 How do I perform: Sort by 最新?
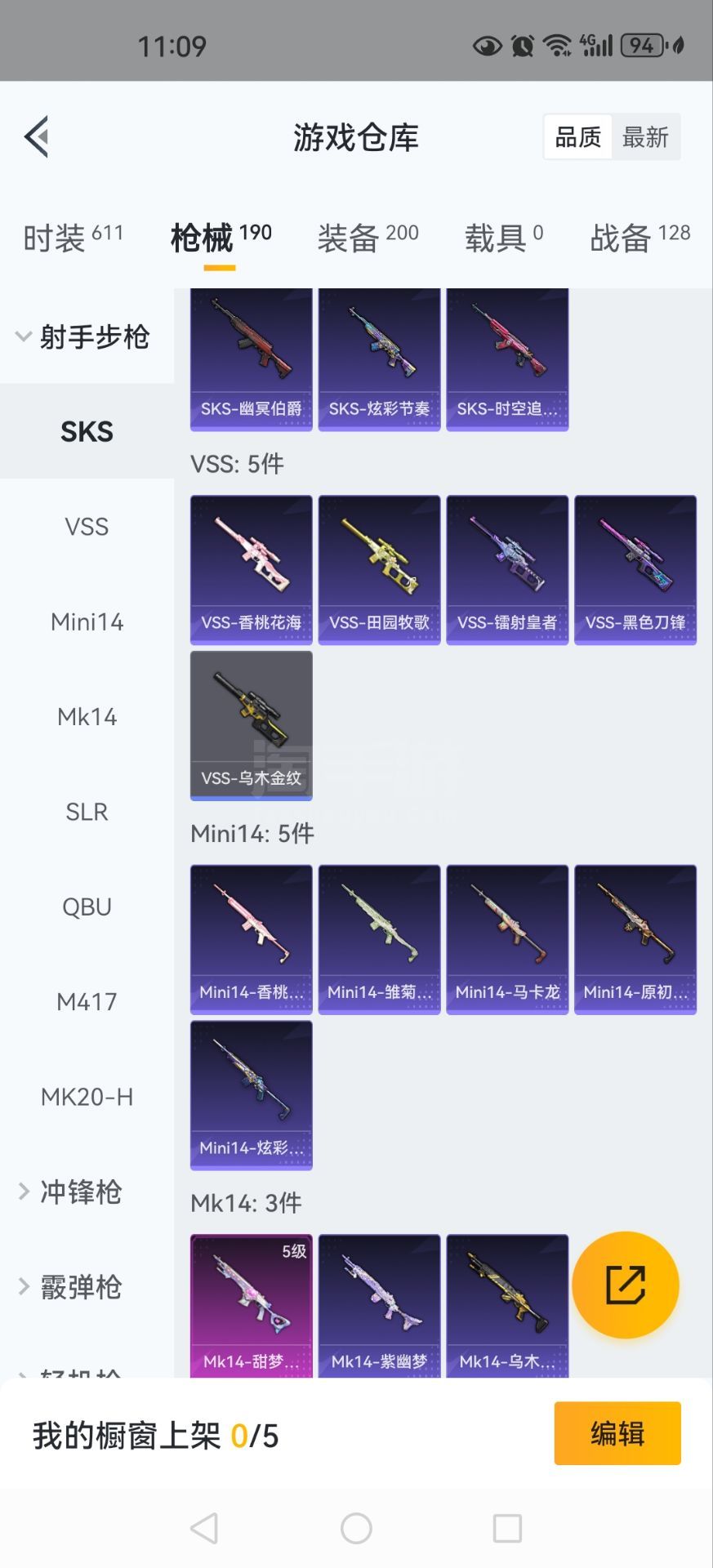(645, 137)
